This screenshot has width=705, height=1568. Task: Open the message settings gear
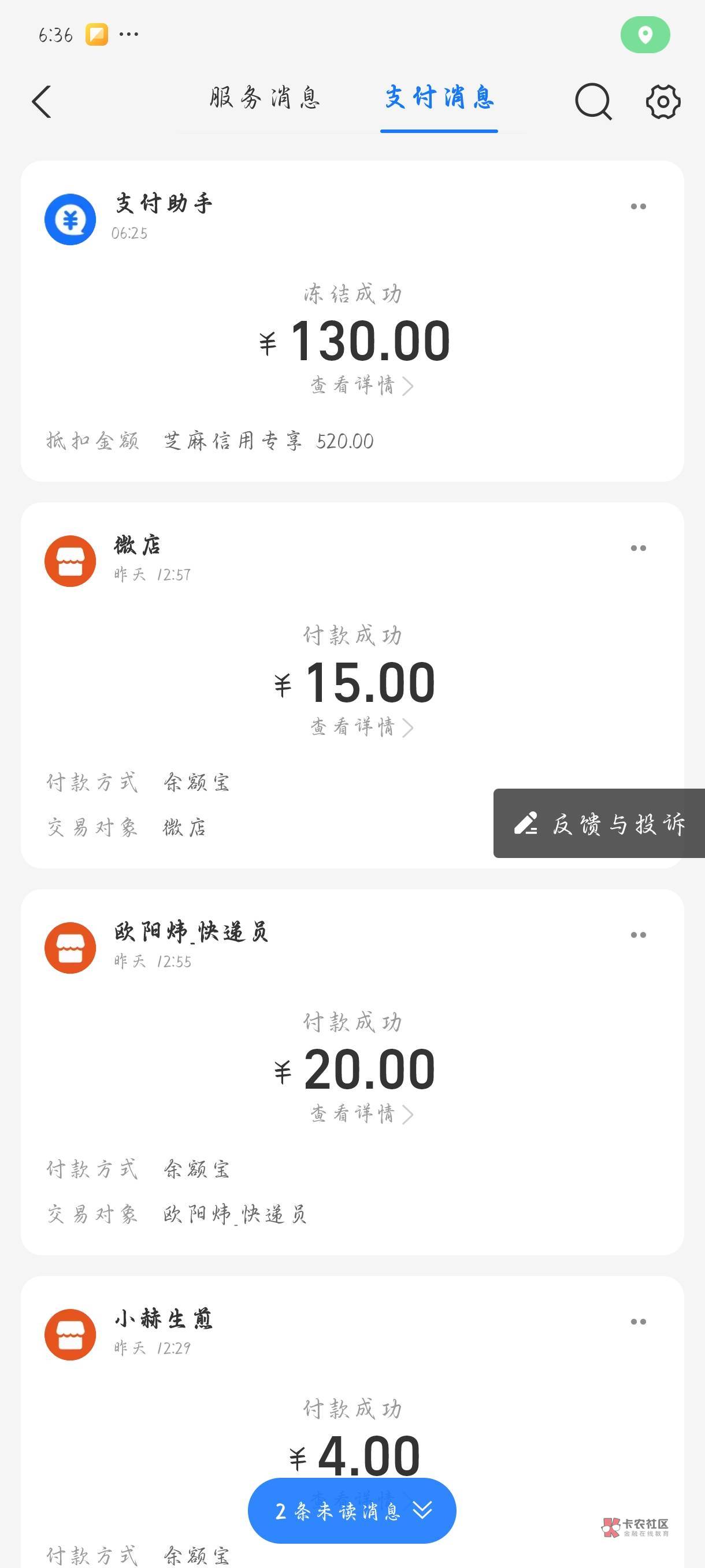point(662,101)
